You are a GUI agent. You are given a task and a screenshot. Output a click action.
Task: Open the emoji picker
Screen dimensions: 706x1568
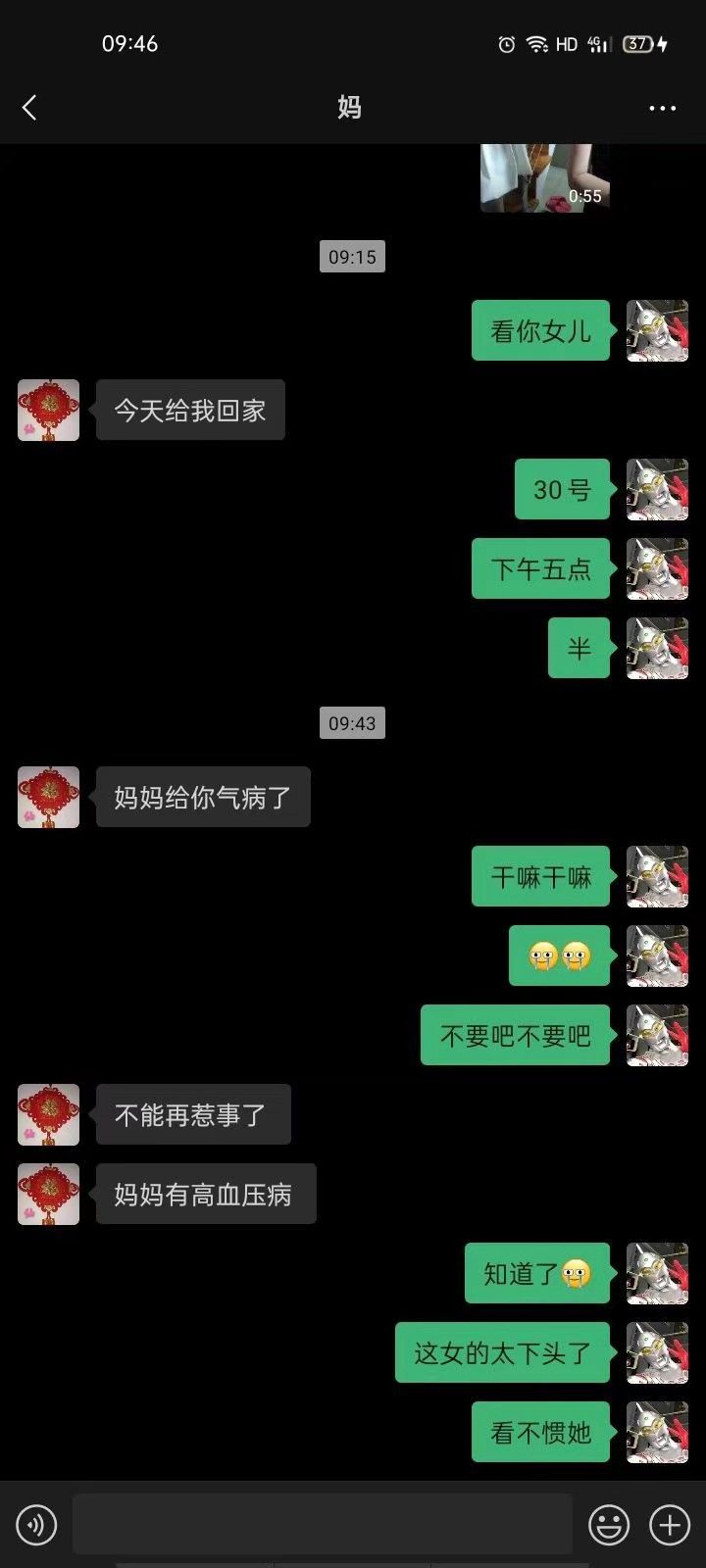608,1524
